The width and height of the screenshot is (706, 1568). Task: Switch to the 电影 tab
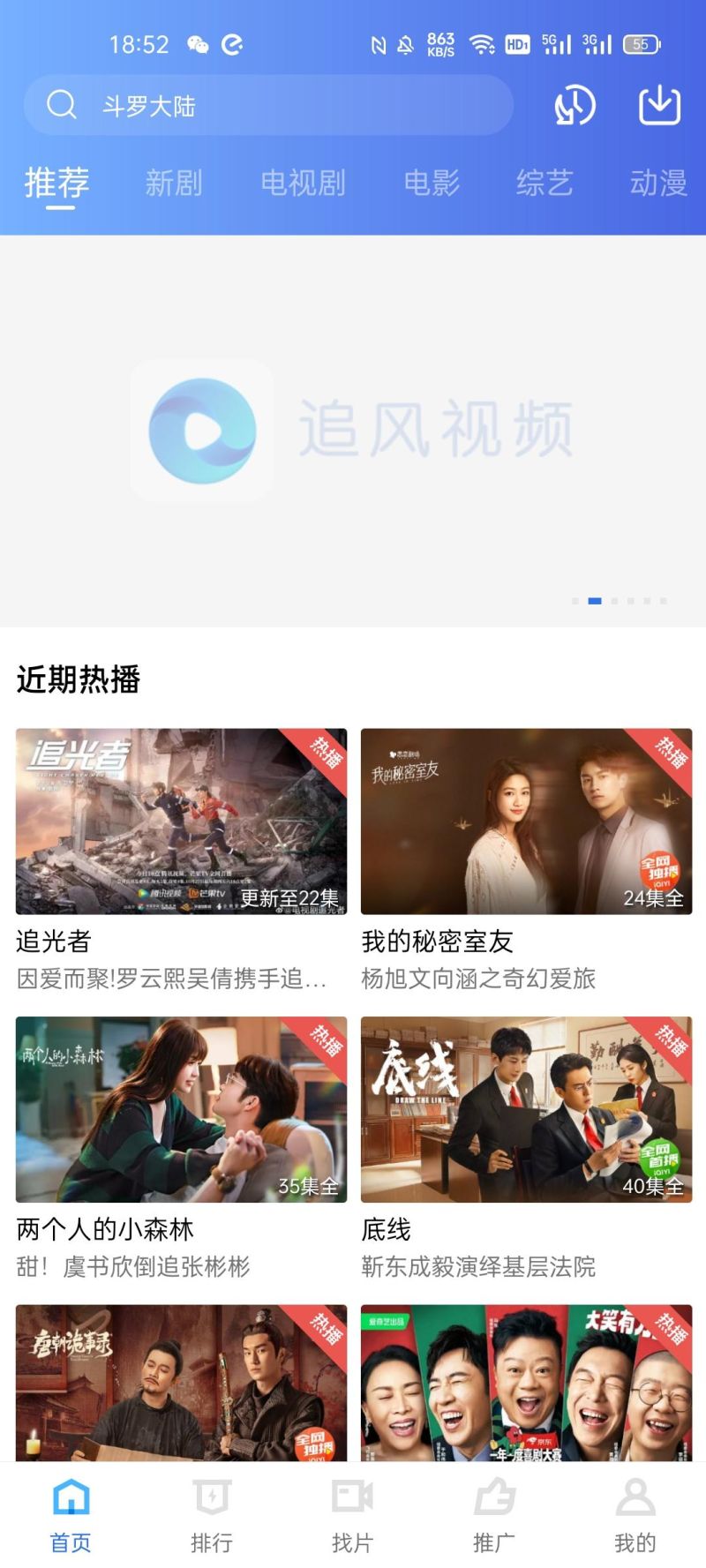point(432,183)
